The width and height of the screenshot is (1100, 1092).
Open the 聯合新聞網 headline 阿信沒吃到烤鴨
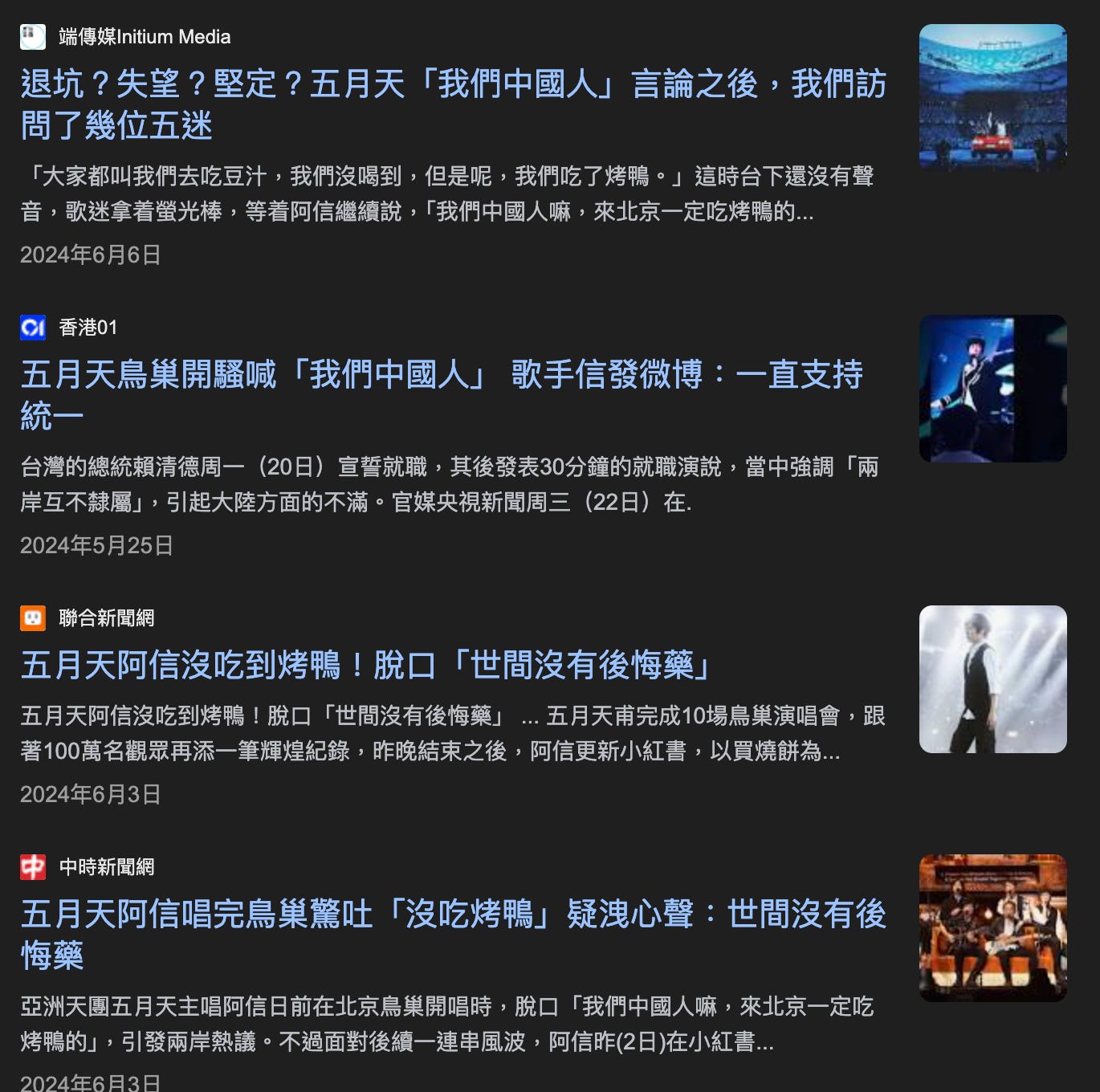coord(366,665)
